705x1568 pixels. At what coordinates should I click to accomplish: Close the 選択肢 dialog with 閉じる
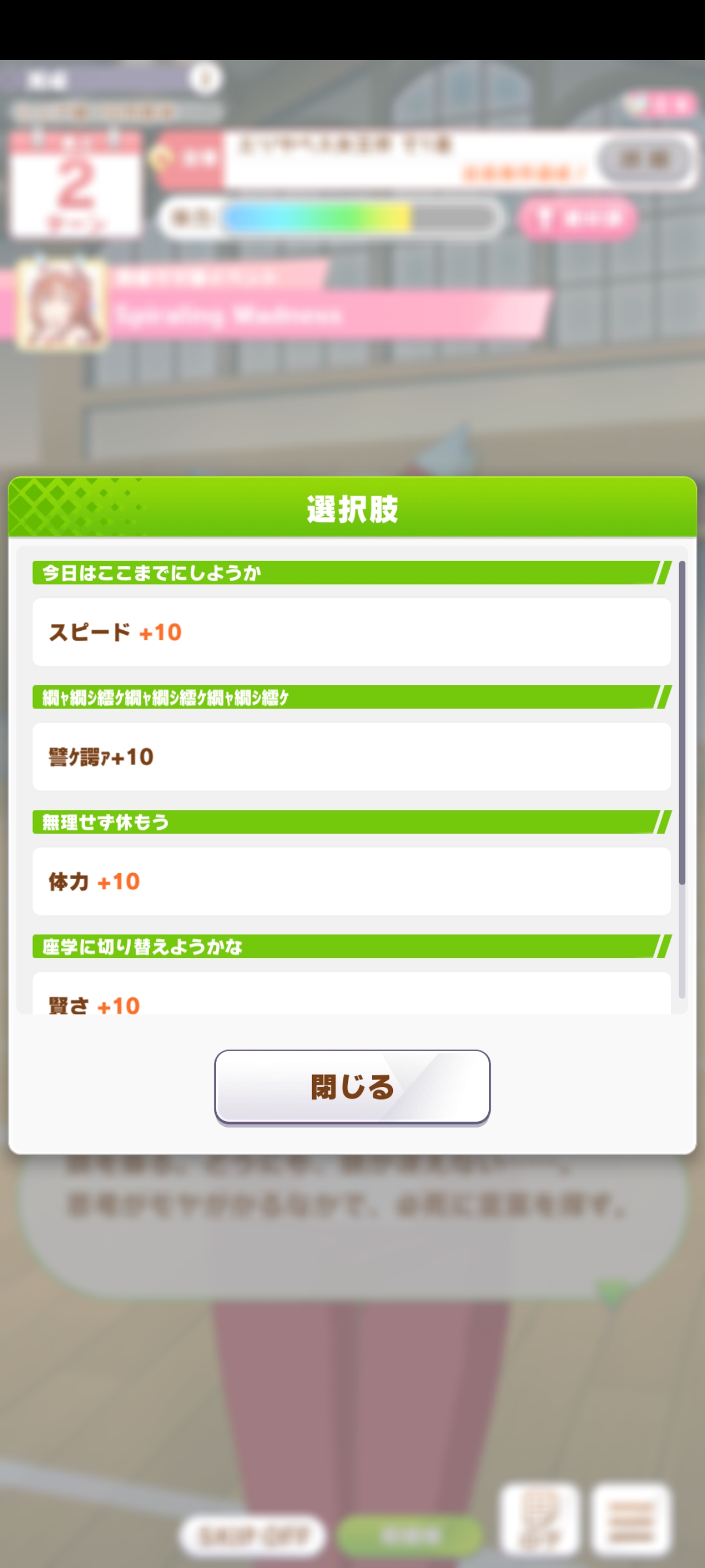352,1086
